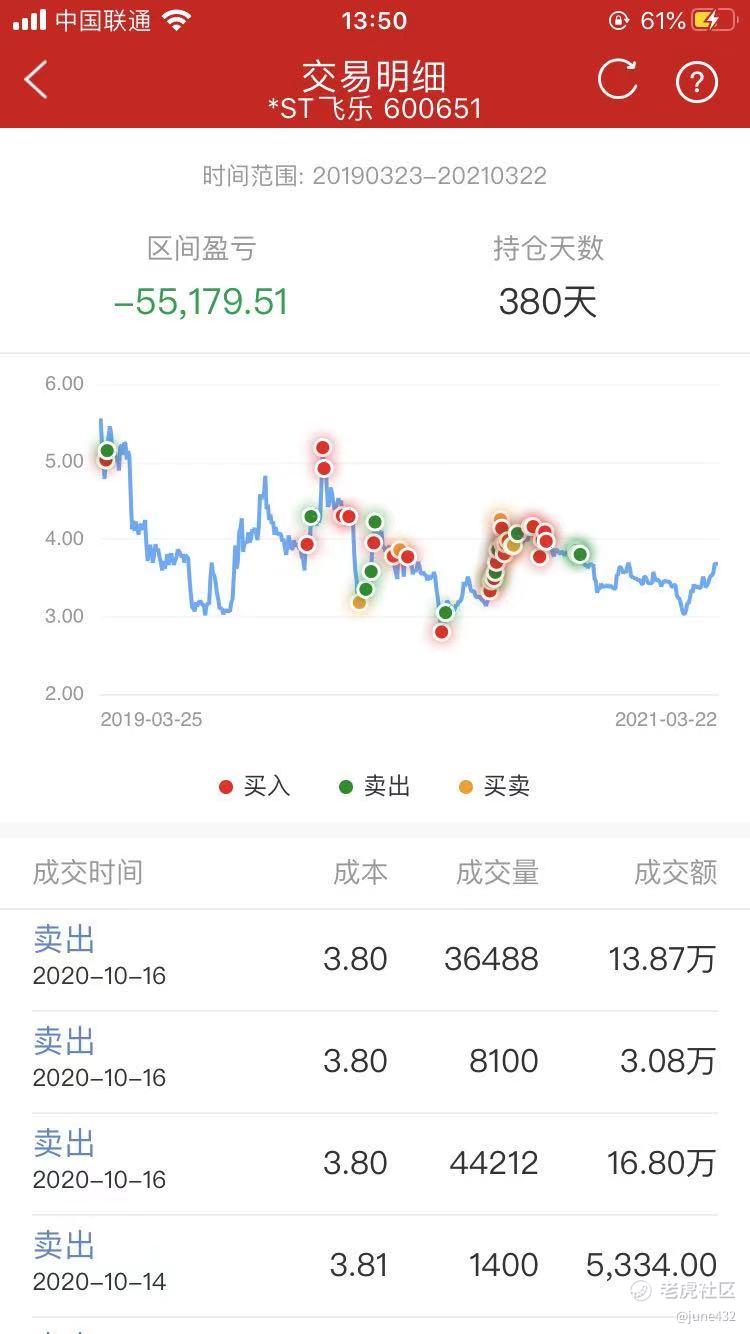Go back from the 交易明细 screen

[36, 80]
